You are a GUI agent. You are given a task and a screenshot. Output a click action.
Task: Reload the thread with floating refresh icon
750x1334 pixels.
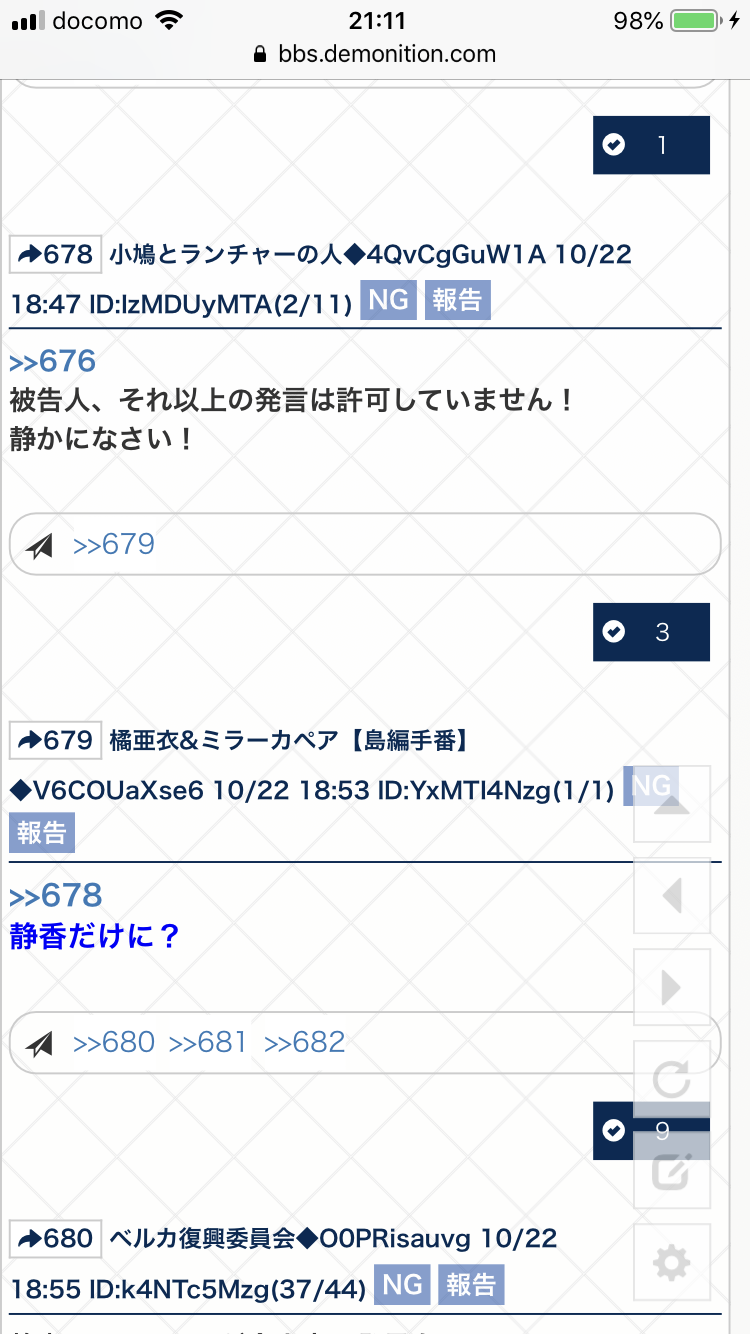click(x=672, y=1080)
